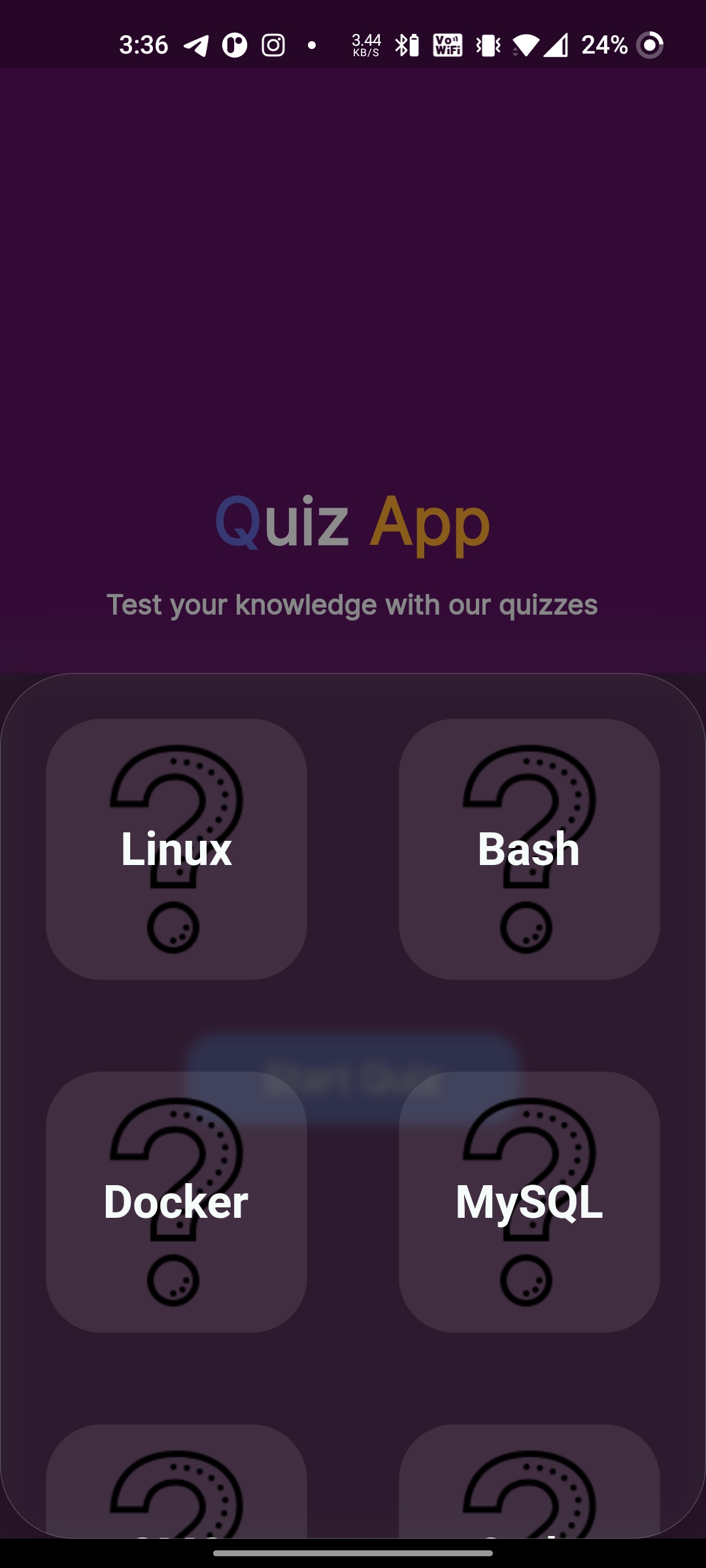The height and width of the screenshot is (1568, 706).
Task: Open the Docker quiz category
Action: click(176, 1202)
